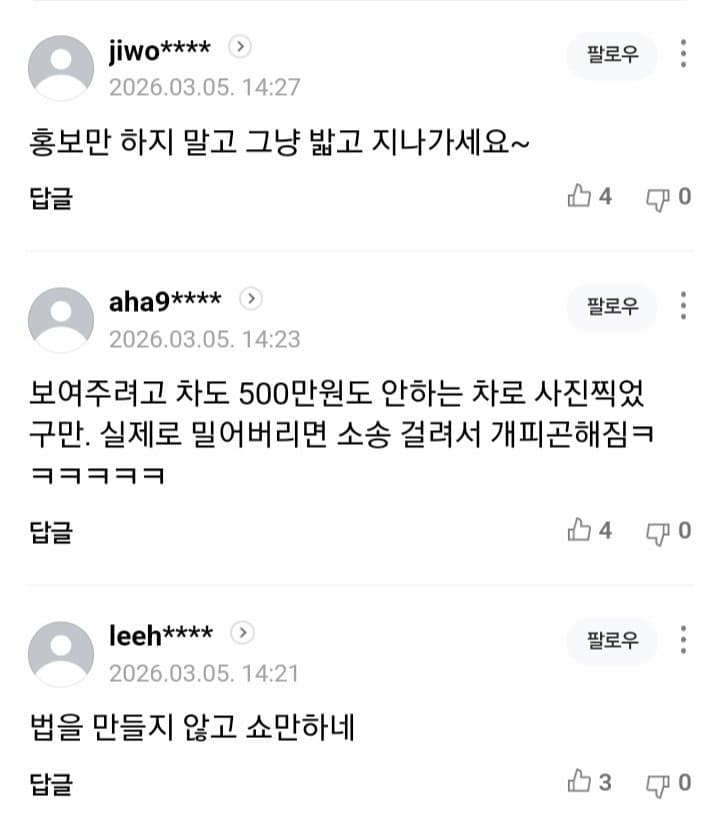
Task: Follow user jiwo****
Action: (x=612, y=55)
